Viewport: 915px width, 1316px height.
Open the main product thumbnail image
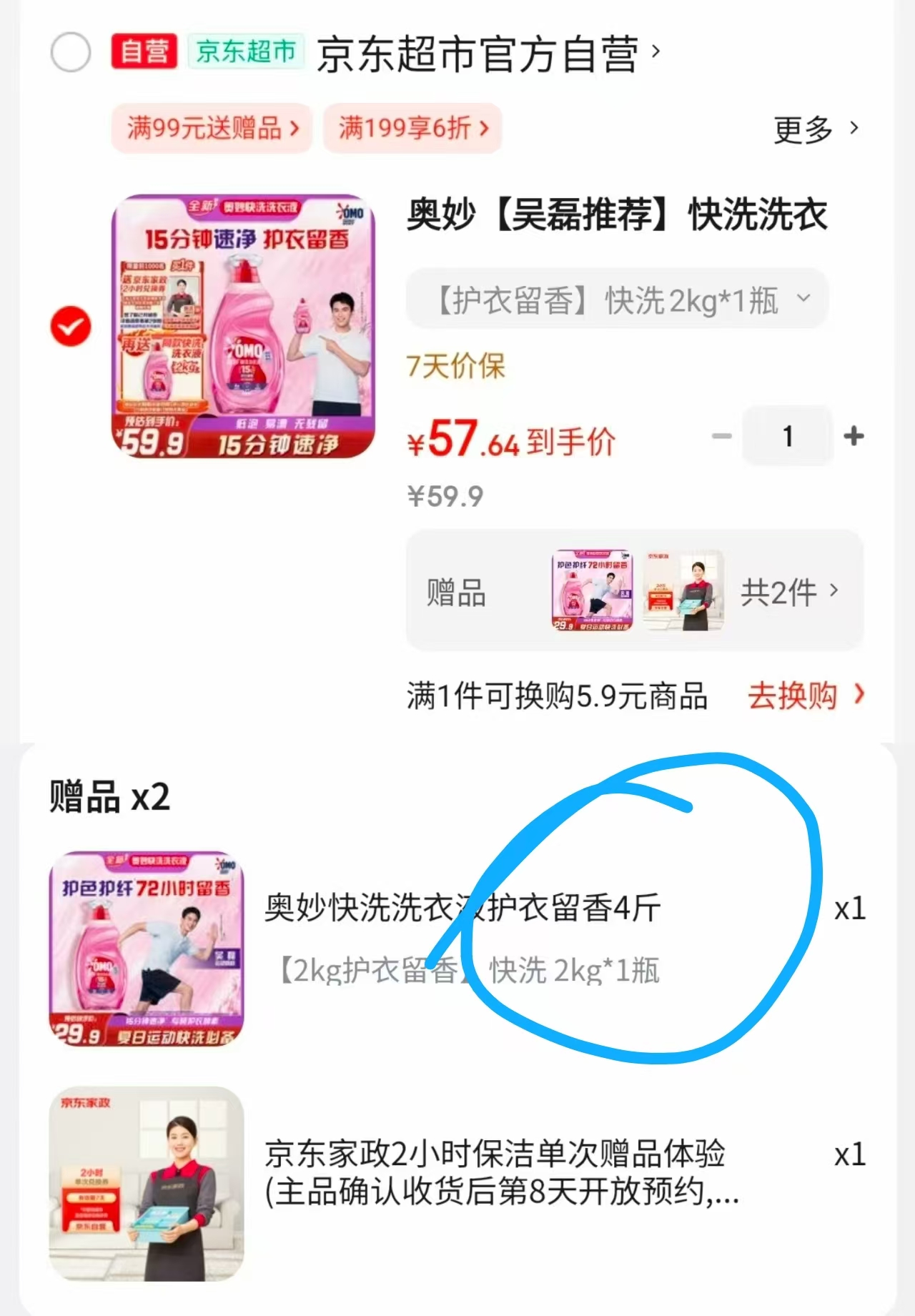(x=243, y=325)
